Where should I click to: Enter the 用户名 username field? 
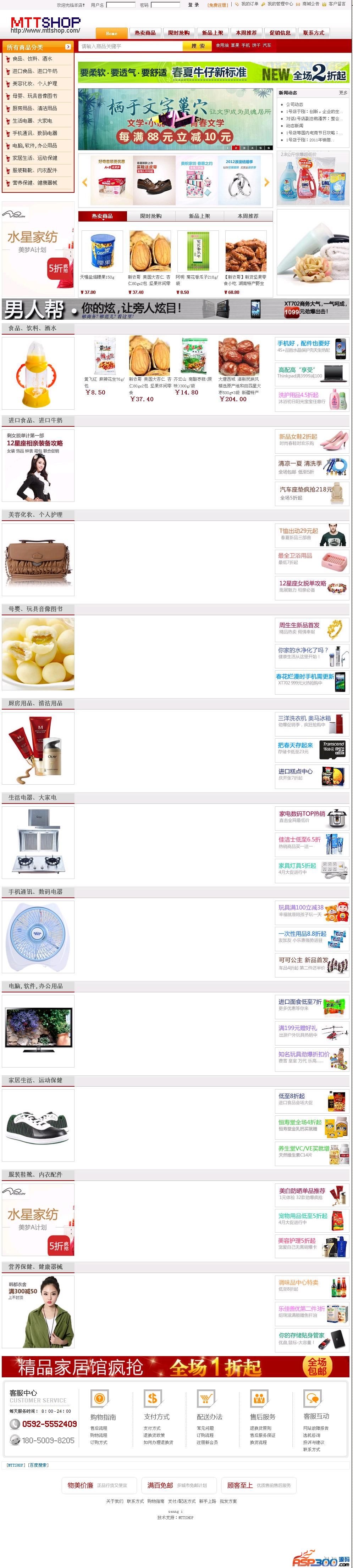[x=120, y=5]
